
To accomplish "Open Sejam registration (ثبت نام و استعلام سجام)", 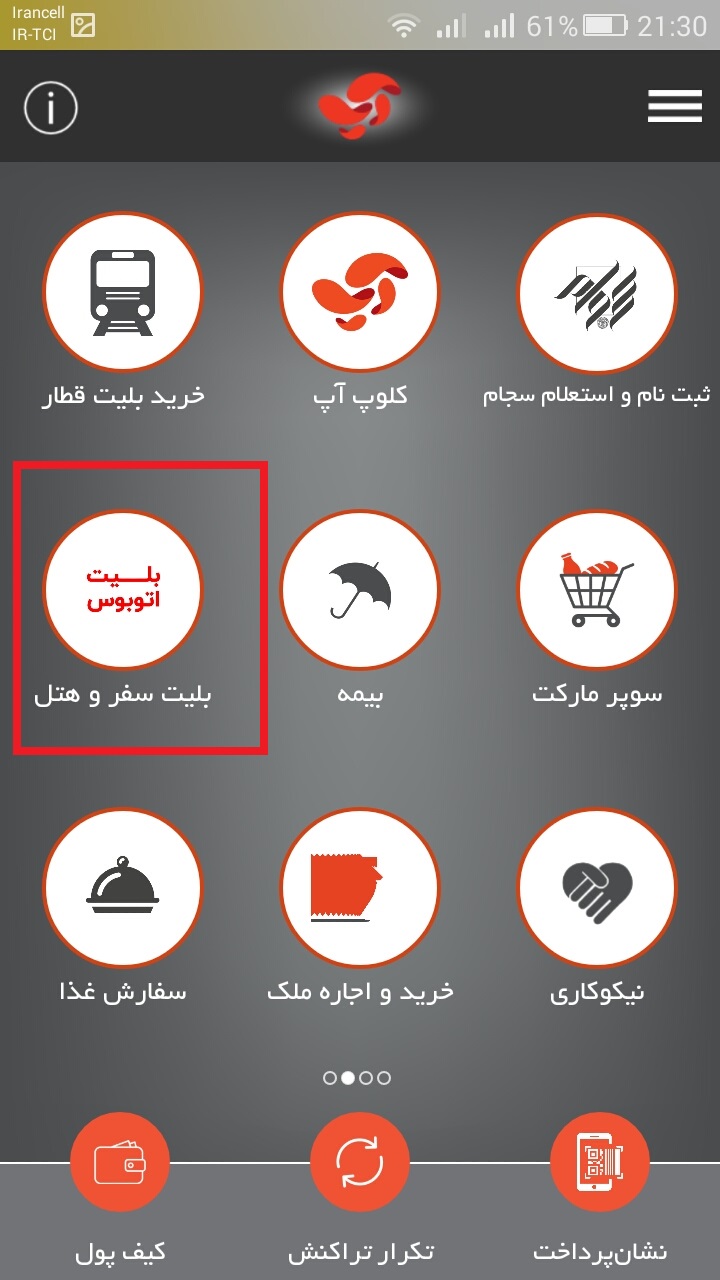I will [597, 292].
